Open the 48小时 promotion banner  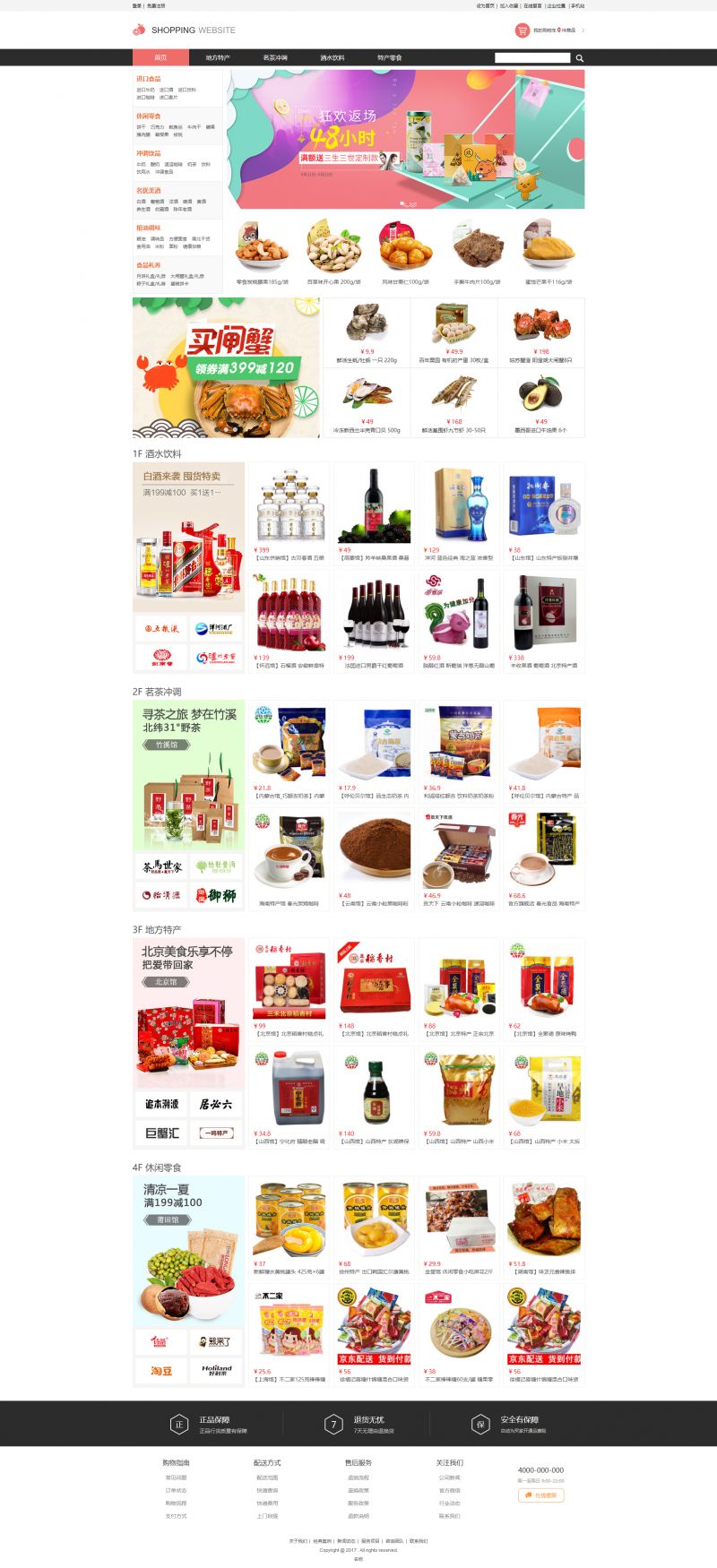(405, 139)
